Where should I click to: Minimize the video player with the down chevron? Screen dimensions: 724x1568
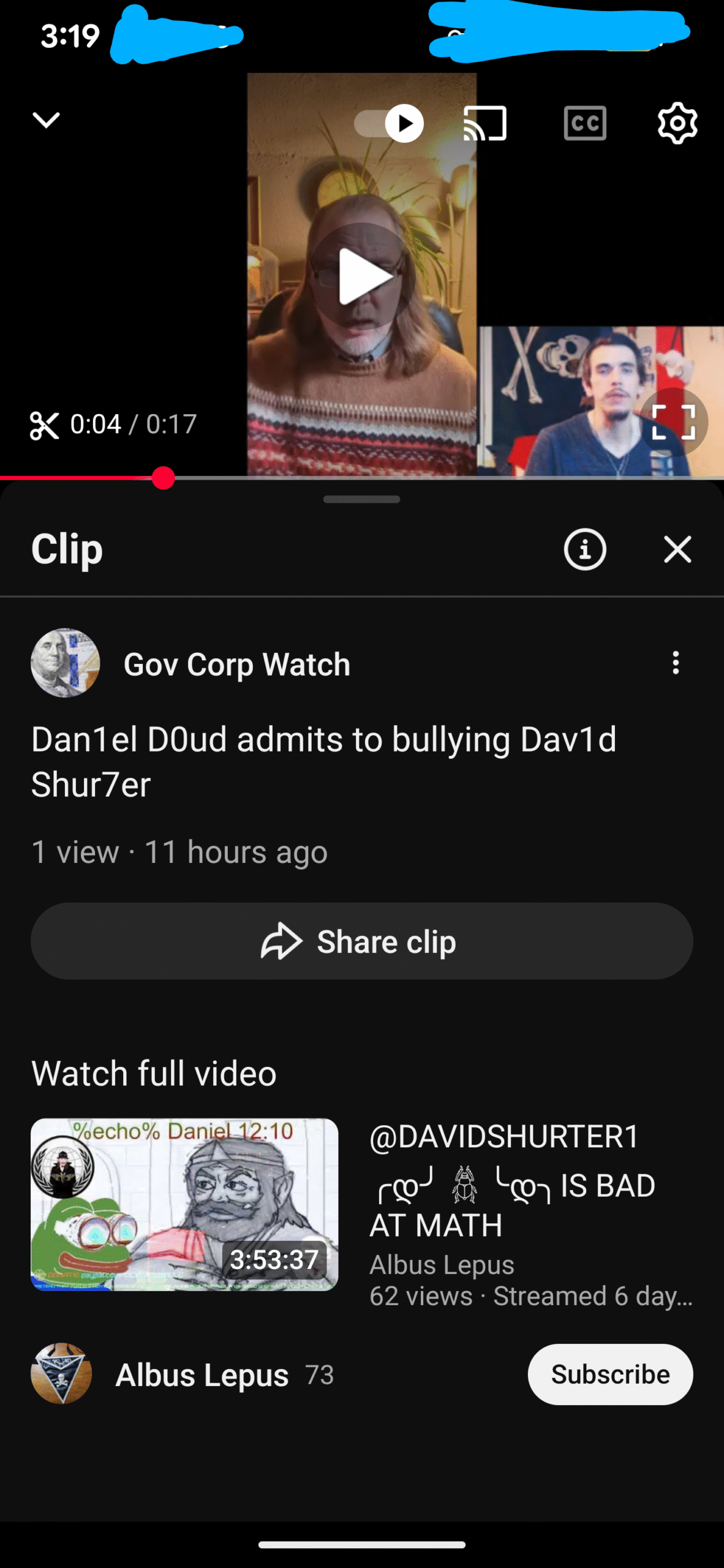click(46, 120)
